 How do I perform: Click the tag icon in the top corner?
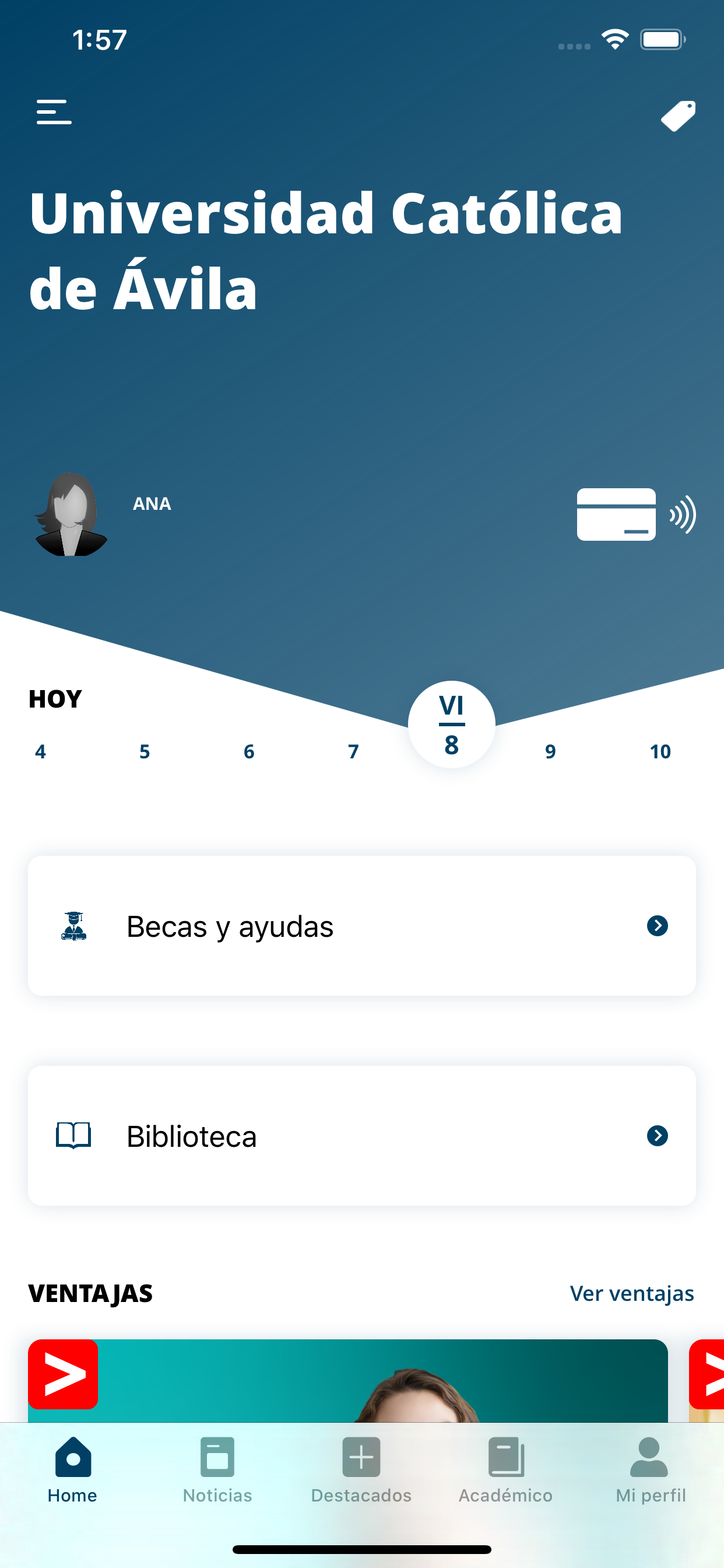[x=677, y=114]
